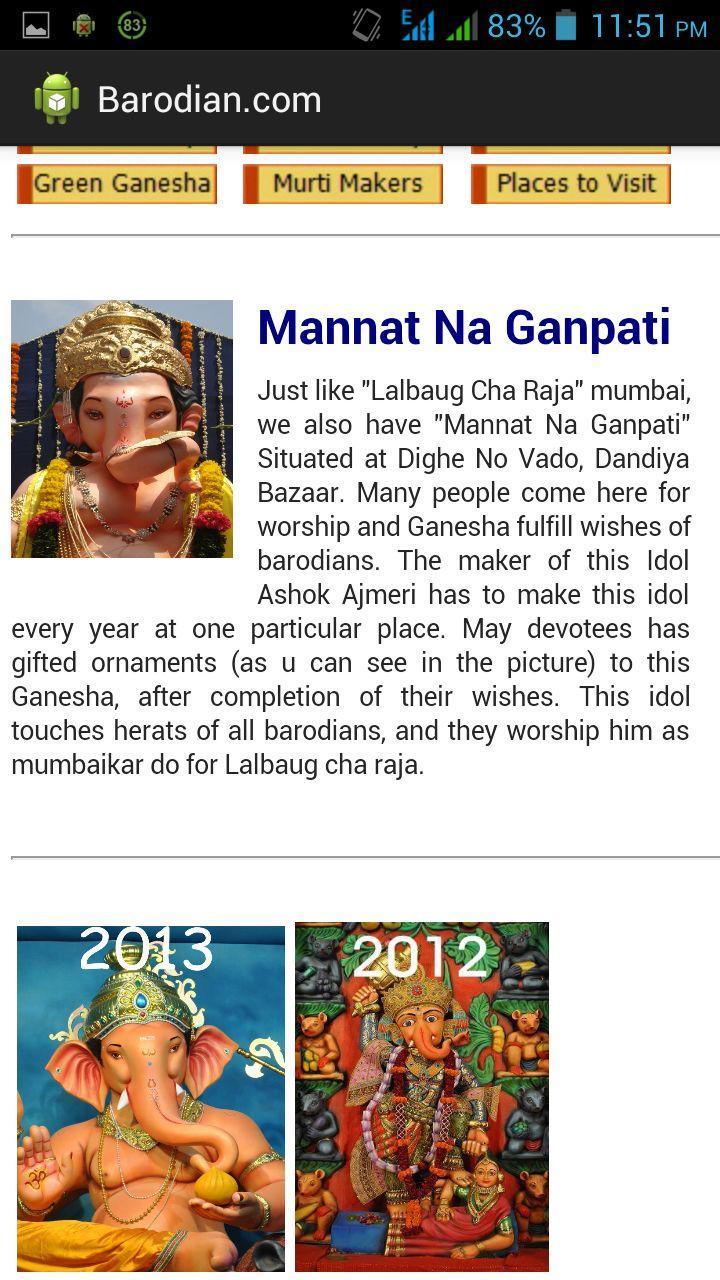This screenshot has height=1280, width=720.
Task: Go to Places to Visit
Action: pos(570,184)
